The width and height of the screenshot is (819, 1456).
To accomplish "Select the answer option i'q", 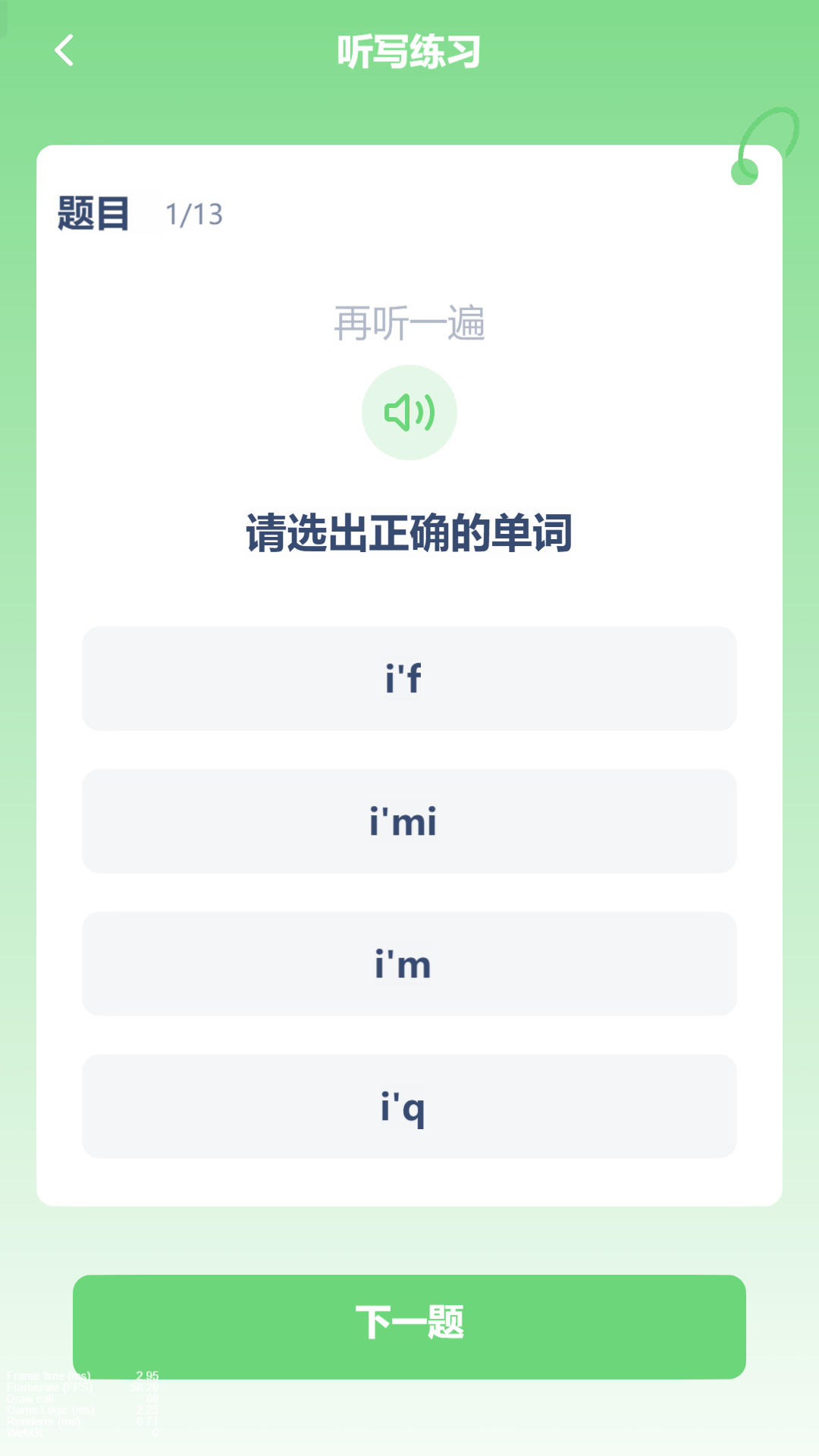I will [409, 1106].
